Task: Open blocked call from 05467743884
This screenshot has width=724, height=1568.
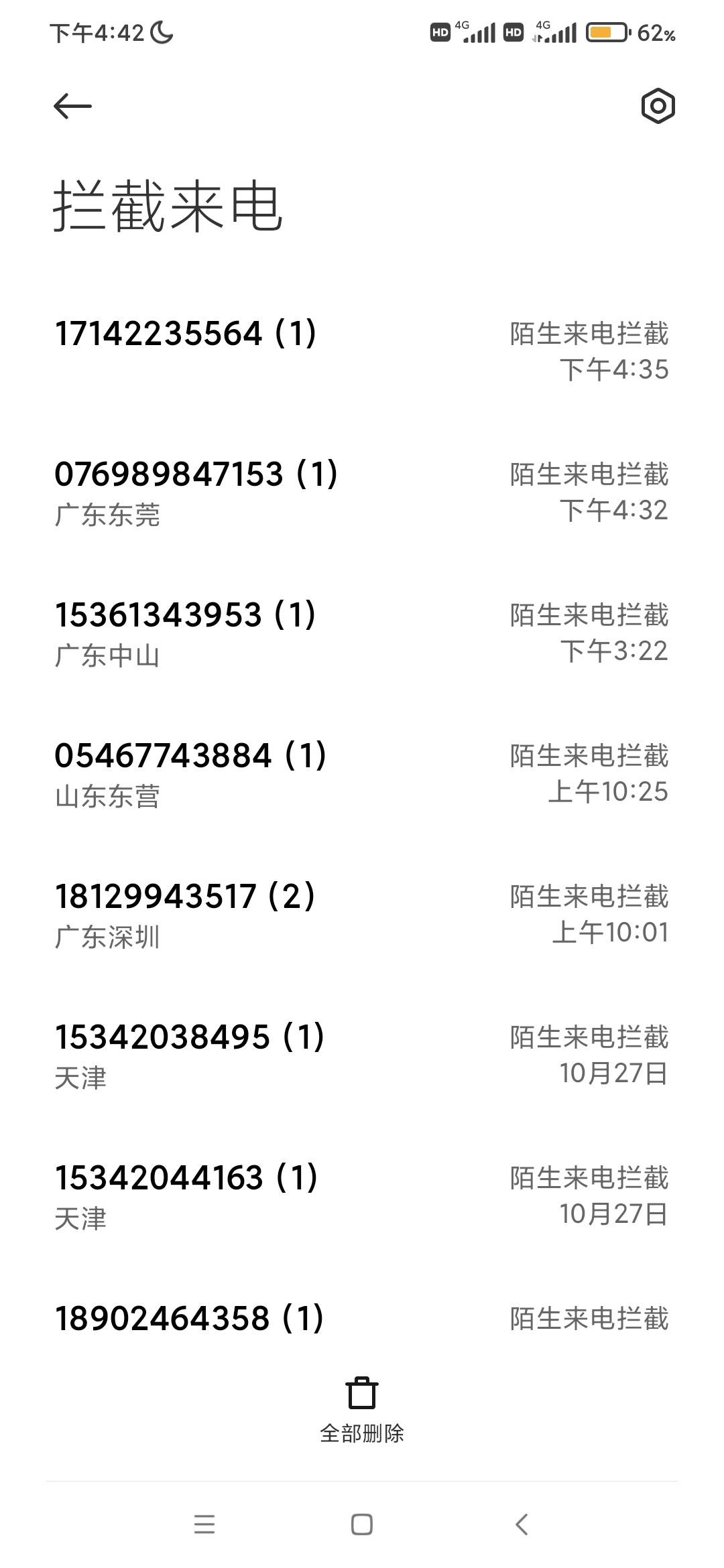Action: point(362,773)
